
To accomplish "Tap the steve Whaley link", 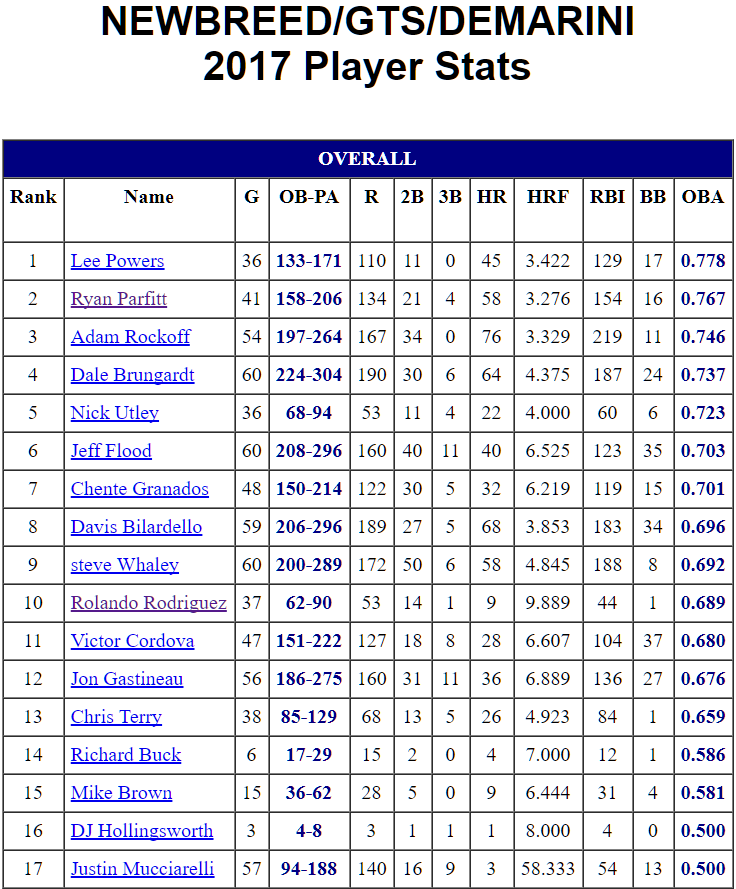I will click(124, 565).
